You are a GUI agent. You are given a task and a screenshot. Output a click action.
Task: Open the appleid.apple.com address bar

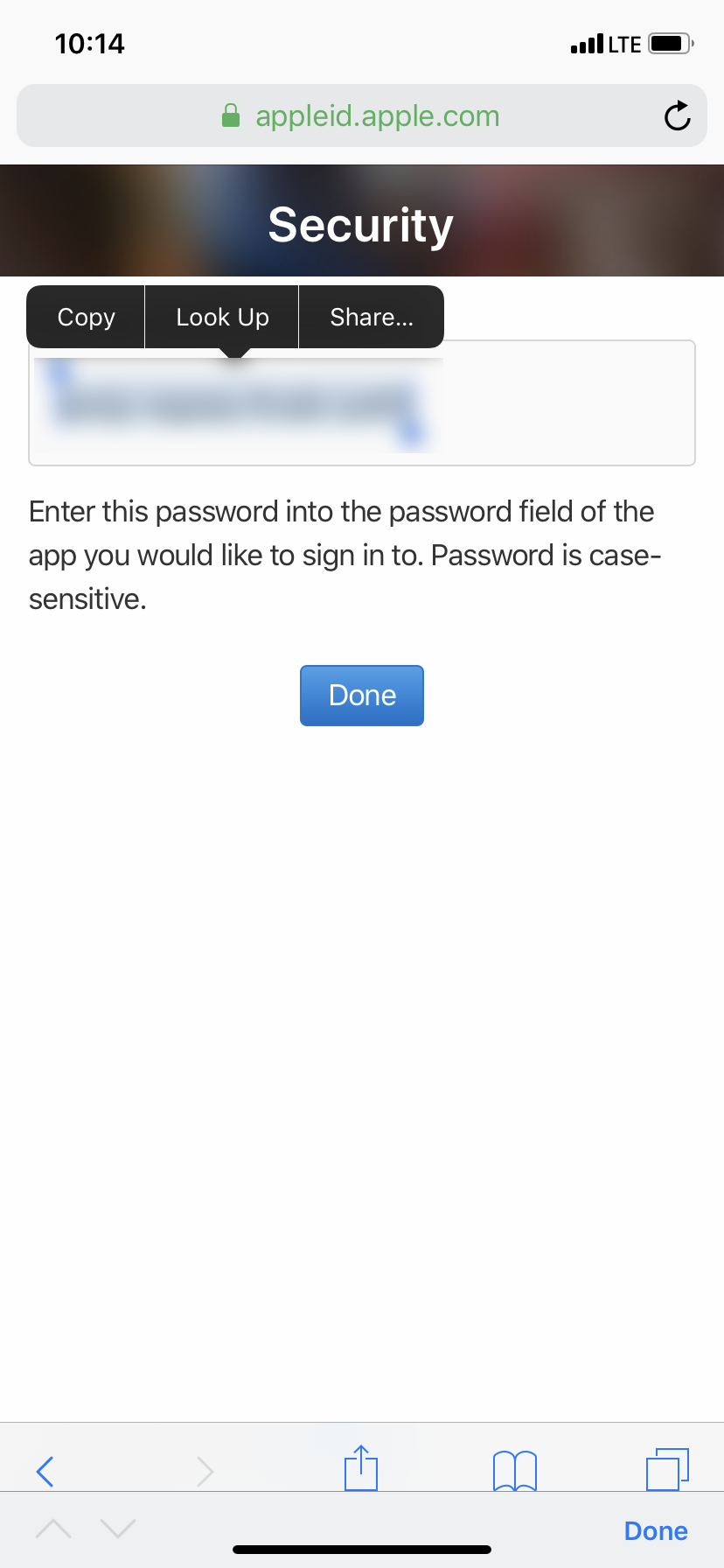(360, 115)
